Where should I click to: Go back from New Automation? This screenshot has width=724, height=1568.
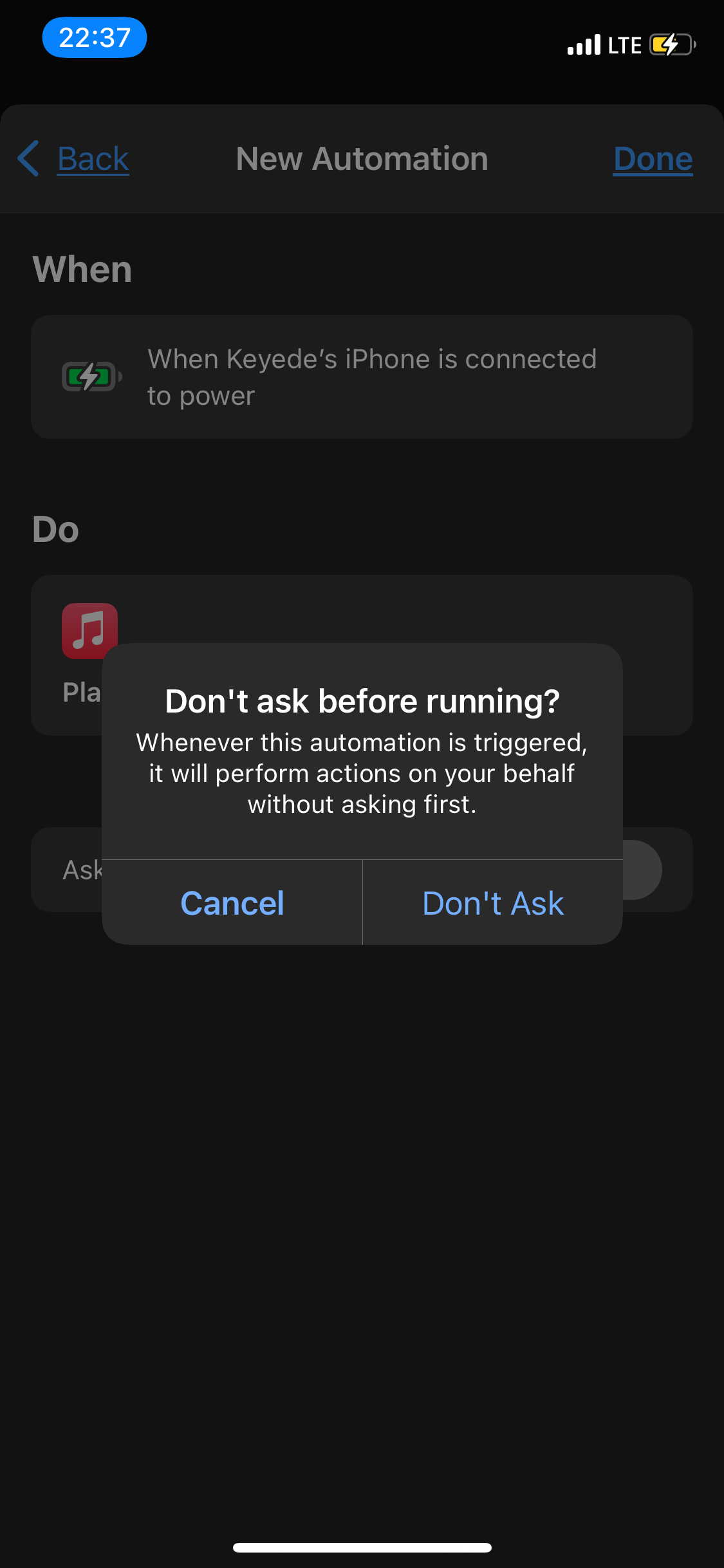75,159
